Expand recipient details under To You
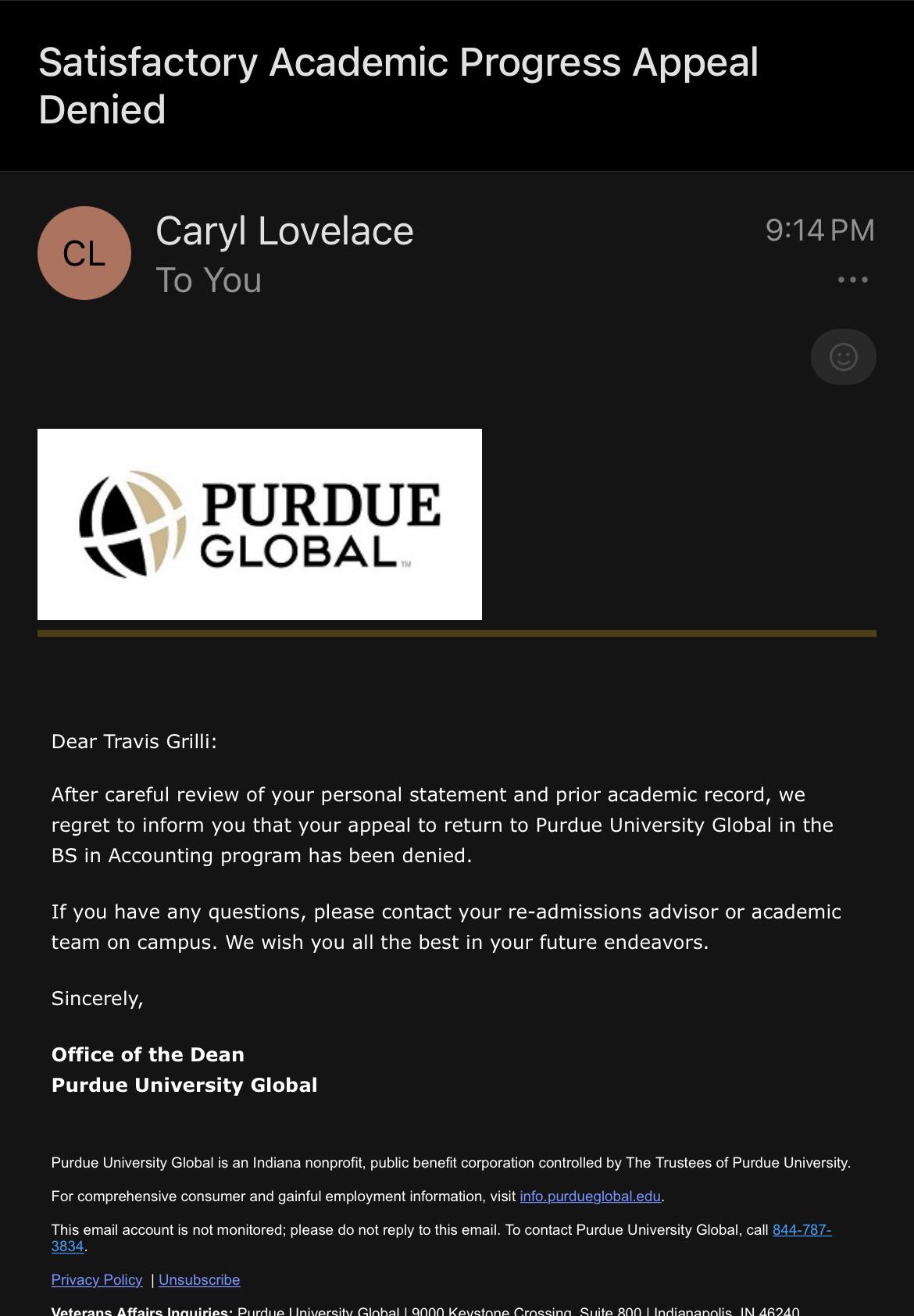The width and height of the screenshot is (914, 1316). coord(209,280)
